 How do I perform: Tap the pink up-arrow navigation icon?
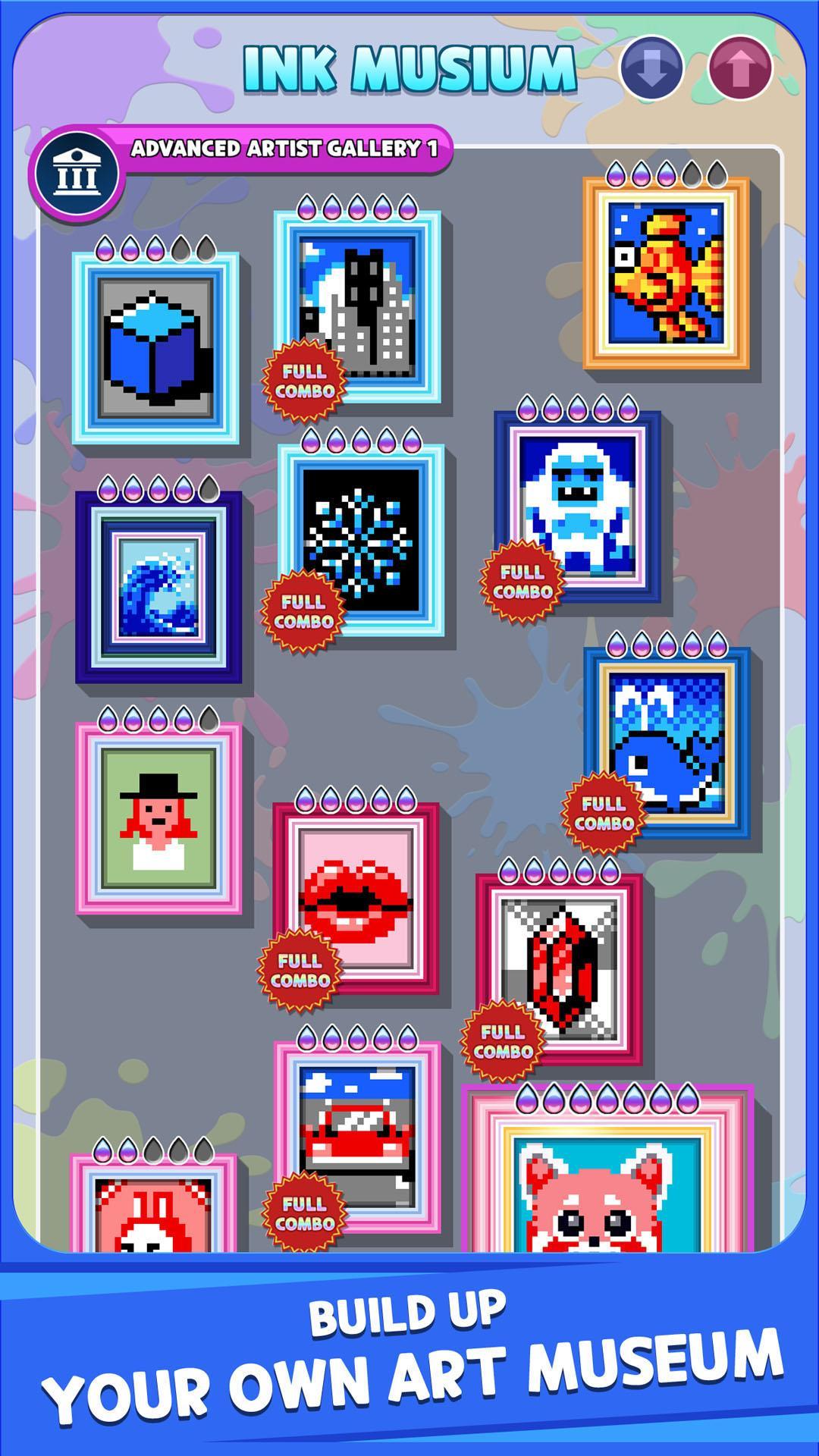[741, 67]
